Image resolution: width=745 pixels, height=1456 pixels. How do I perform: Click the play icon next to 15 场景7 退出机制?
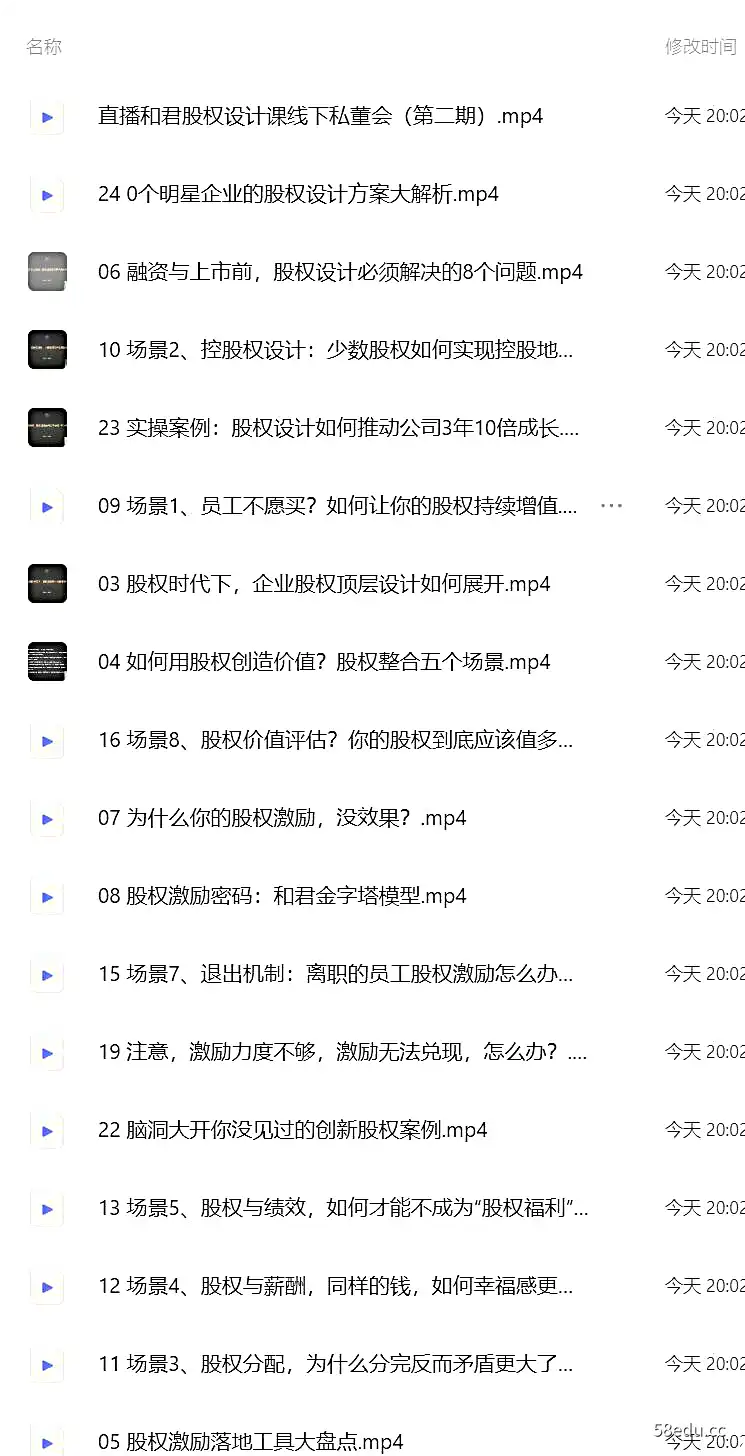[x=47, y=974]
